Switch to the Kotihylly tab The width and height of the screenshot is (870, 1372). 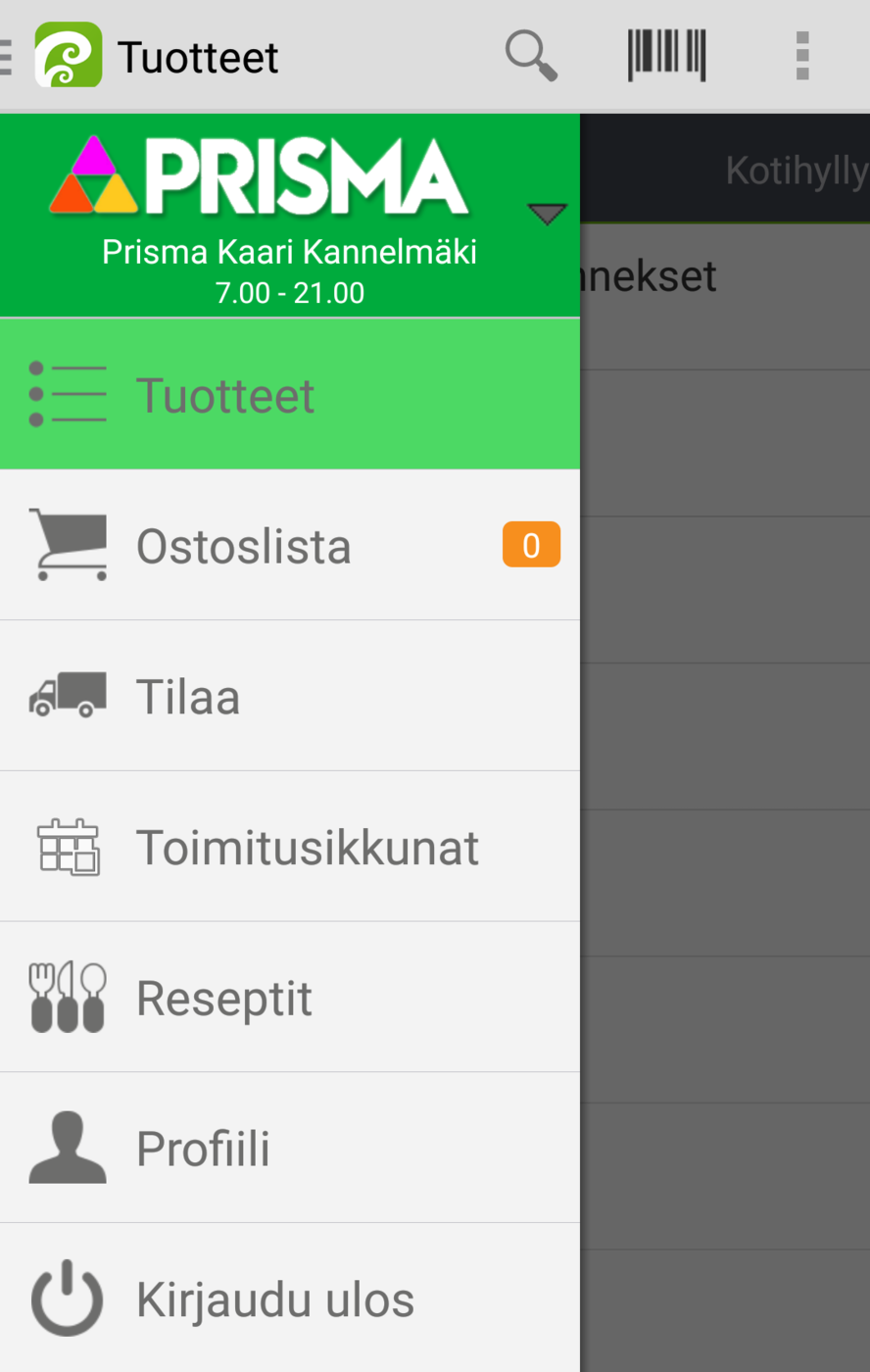pos(795,171)
